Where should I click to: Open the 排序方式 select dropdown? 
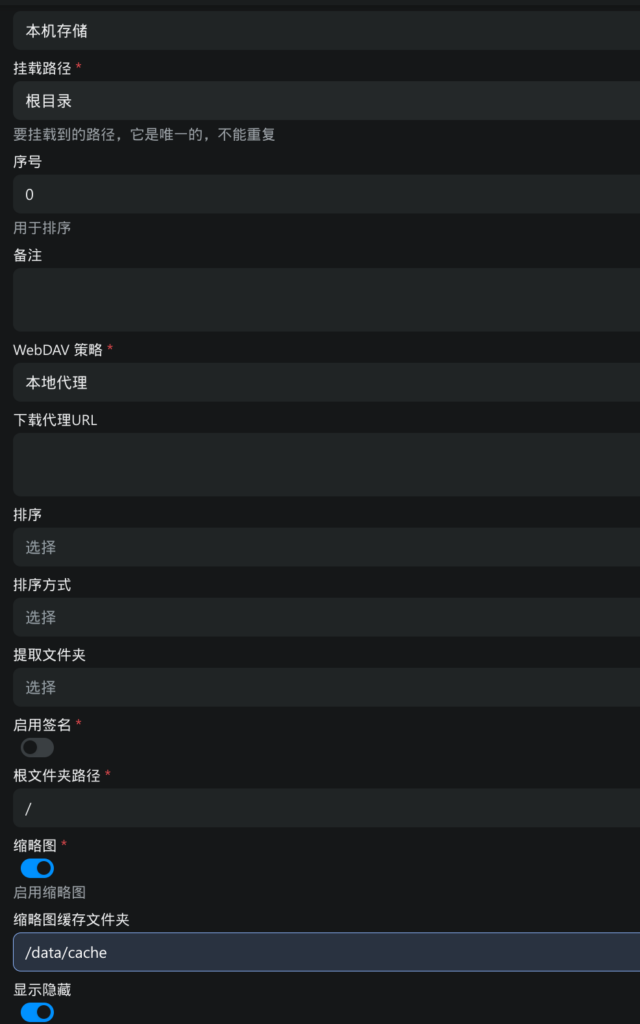point(327,617)
